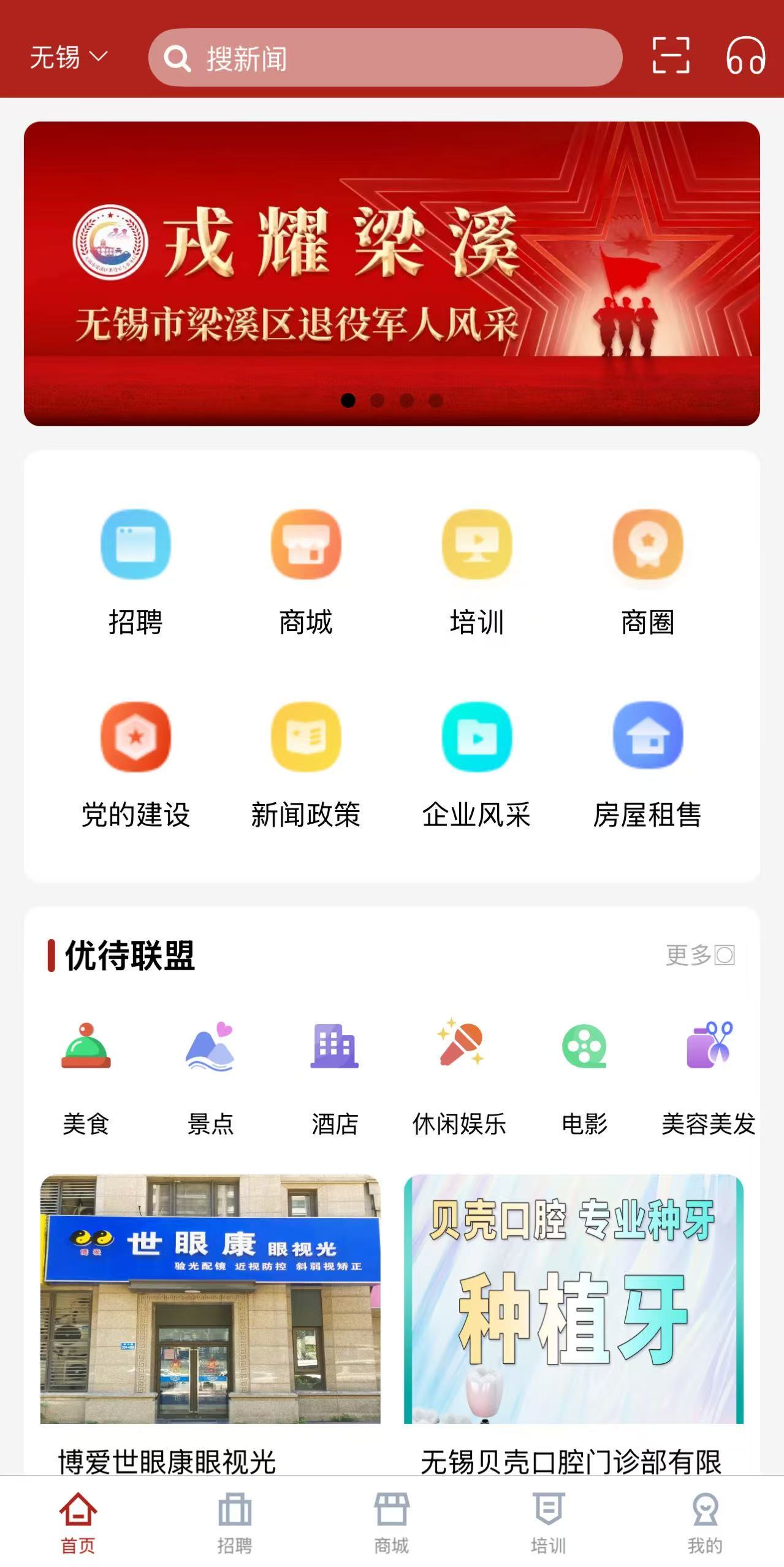Open the 商圈 shortcut
The height and width of the screenshot is (1567, 784).
[x=648, y=572]
